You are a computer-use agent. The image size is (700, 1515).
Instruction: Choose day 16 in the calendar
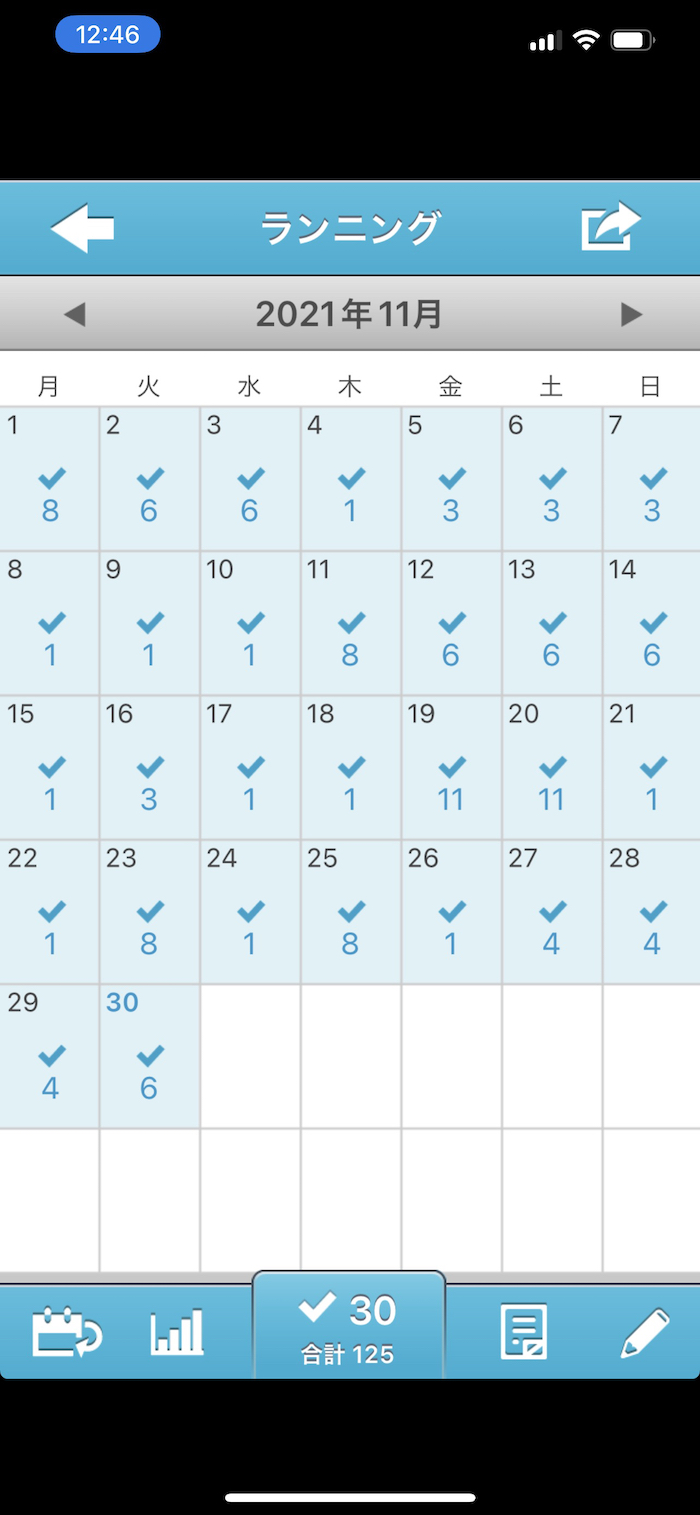[x=149, y=768]
